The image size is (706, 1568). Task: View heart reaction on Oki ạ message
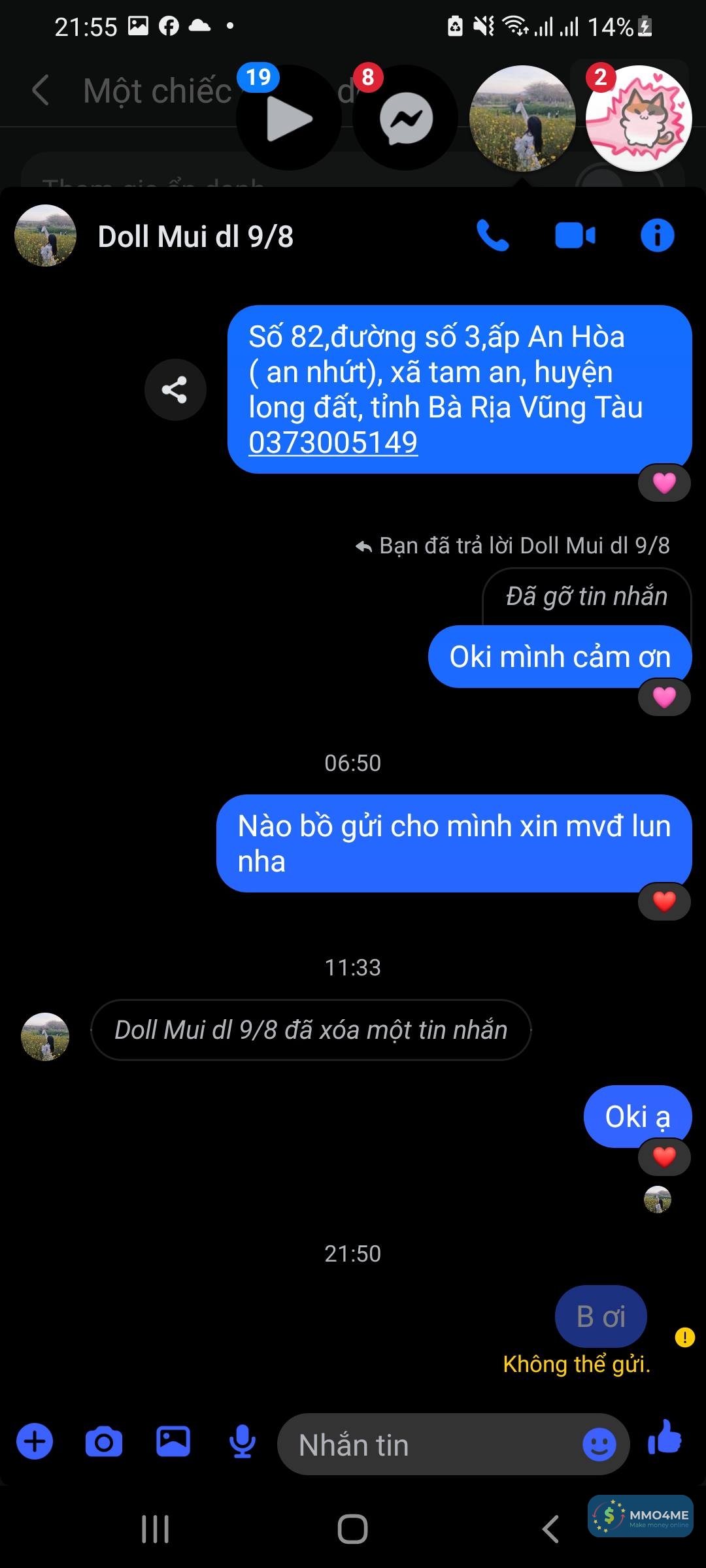click(x=664, y=1157)
